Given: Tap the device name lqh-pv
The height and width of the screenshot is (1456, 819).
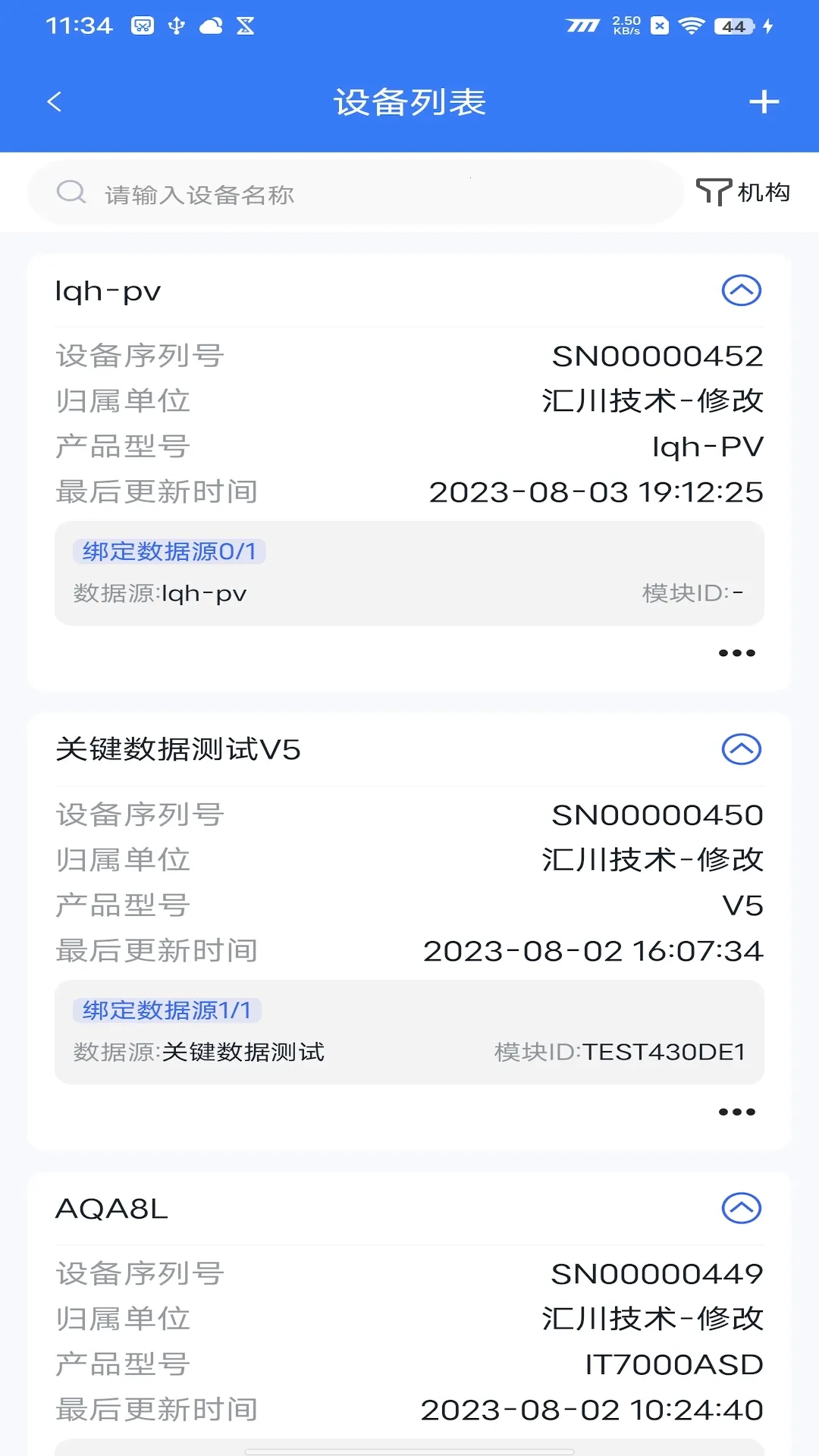Looking at the screenshot, I should pos(106,290).
